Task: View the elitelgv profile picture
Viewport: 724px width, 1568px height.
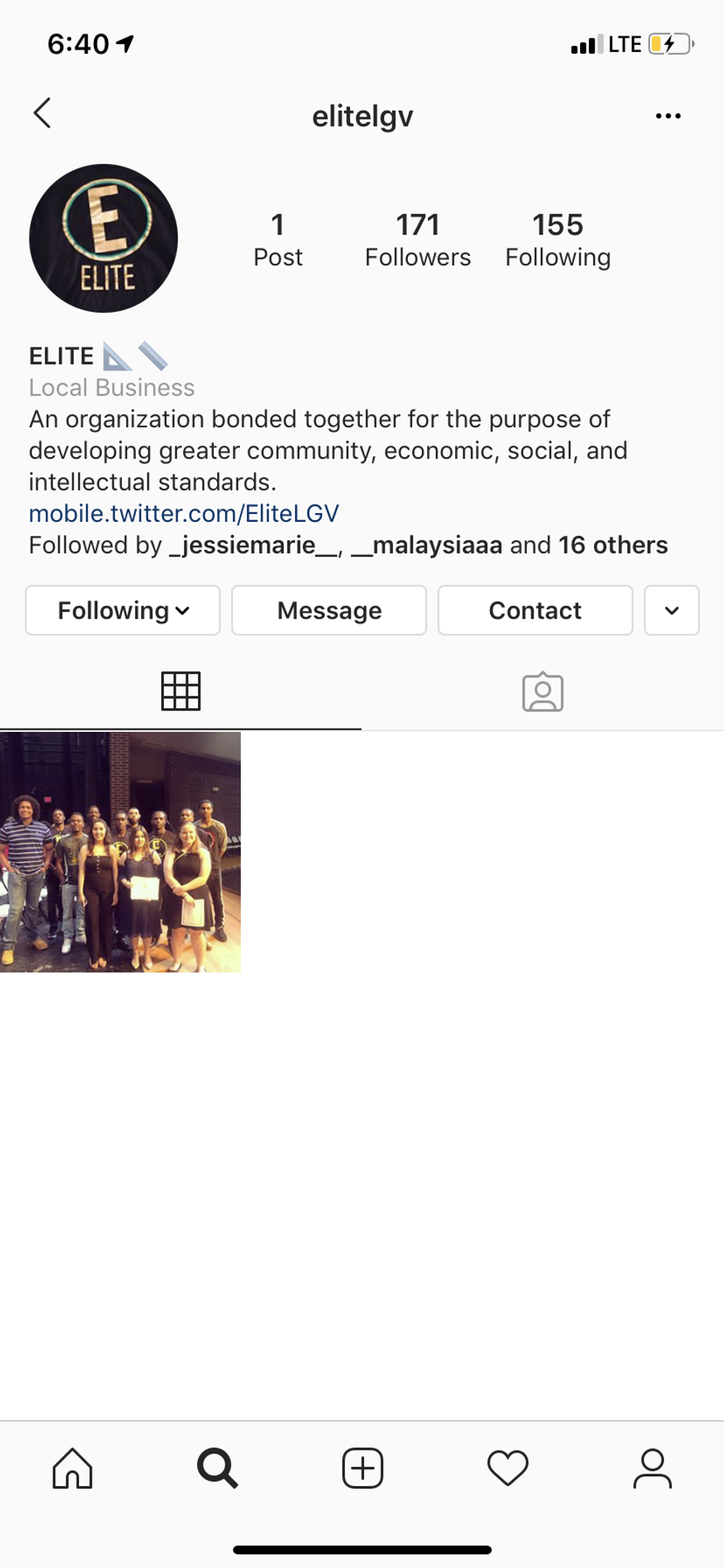Action: pos(103,238)
